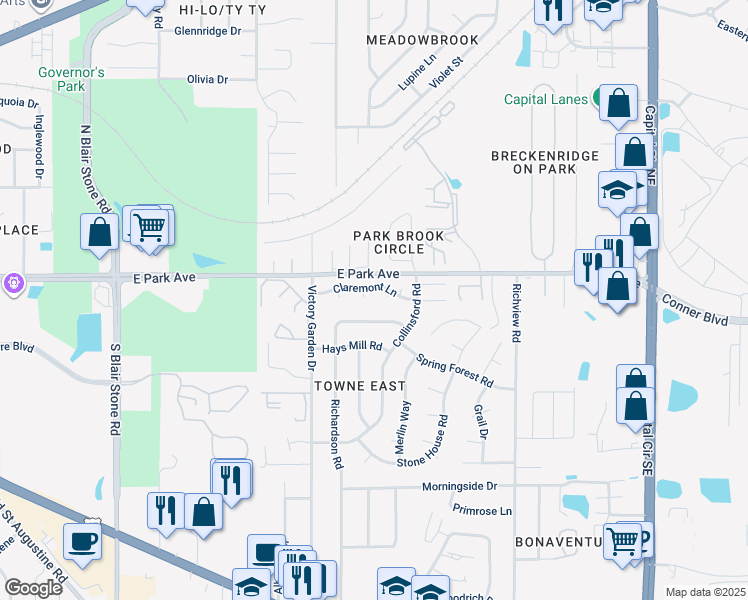Tap the coffee cup marker near St Augustine Rd

82,541
